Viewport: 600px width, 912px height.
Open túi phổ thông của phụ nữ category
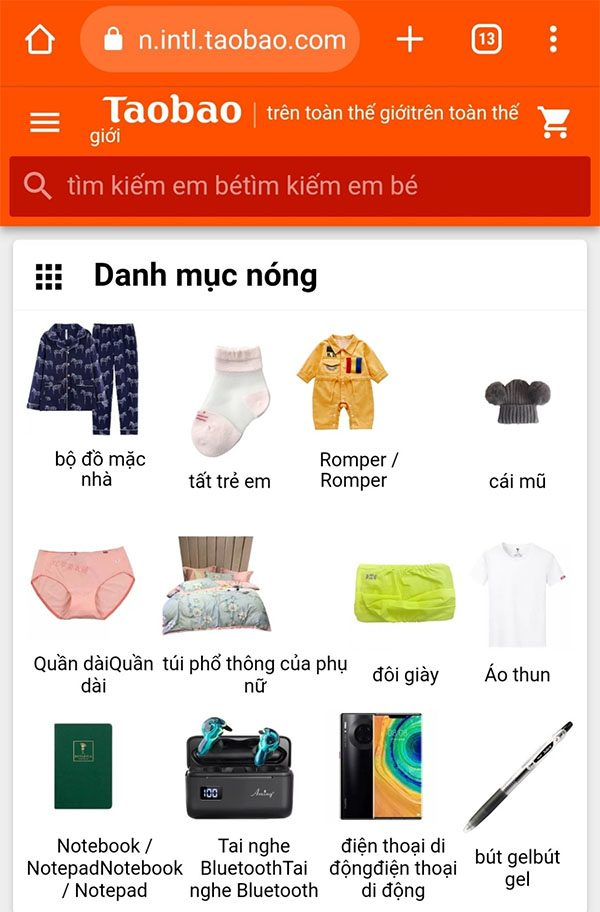pyautogui.click(x=255, y=610)
